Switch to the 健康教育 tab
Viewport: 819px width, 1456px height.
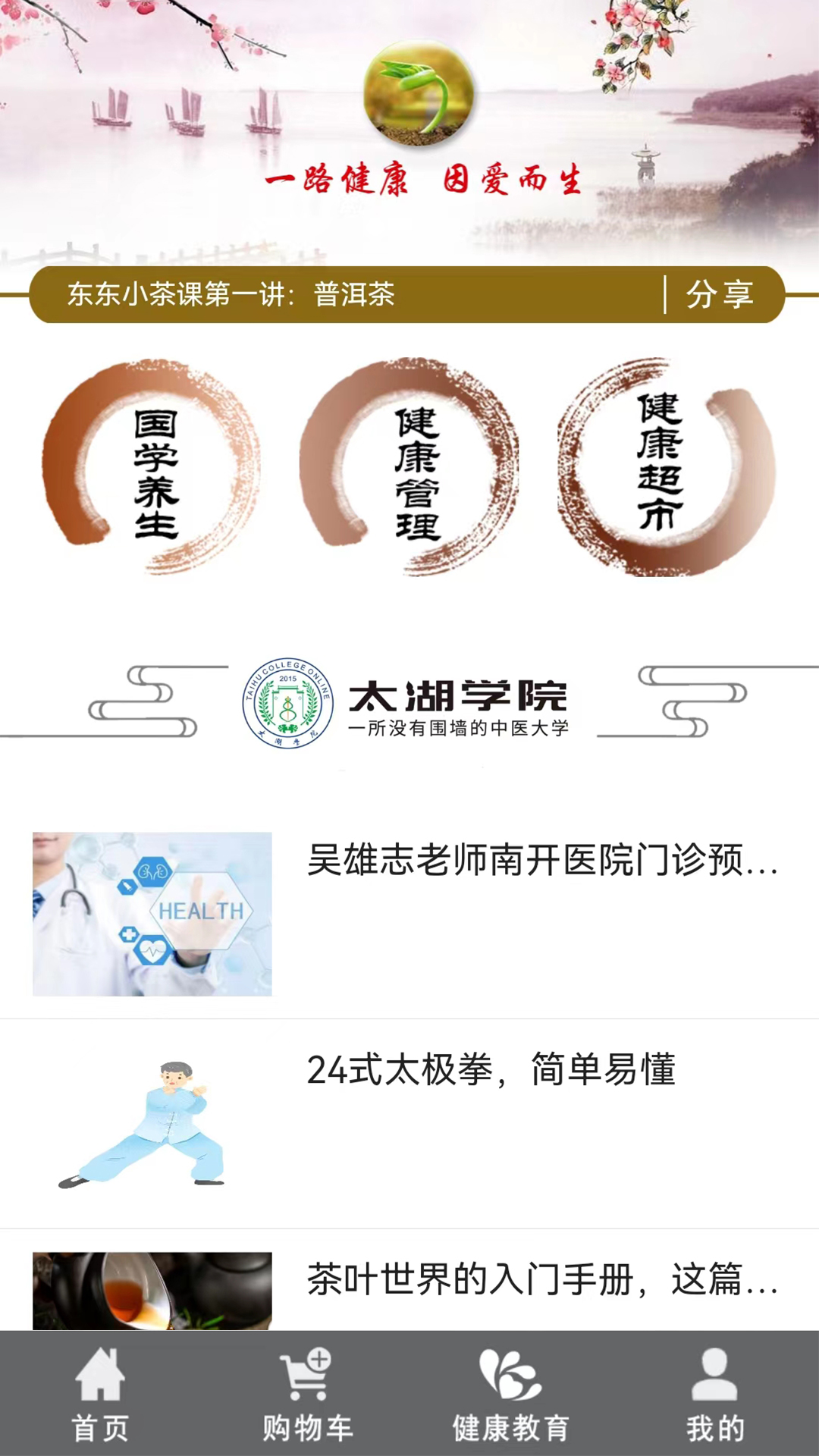[x=510, y=1395]
